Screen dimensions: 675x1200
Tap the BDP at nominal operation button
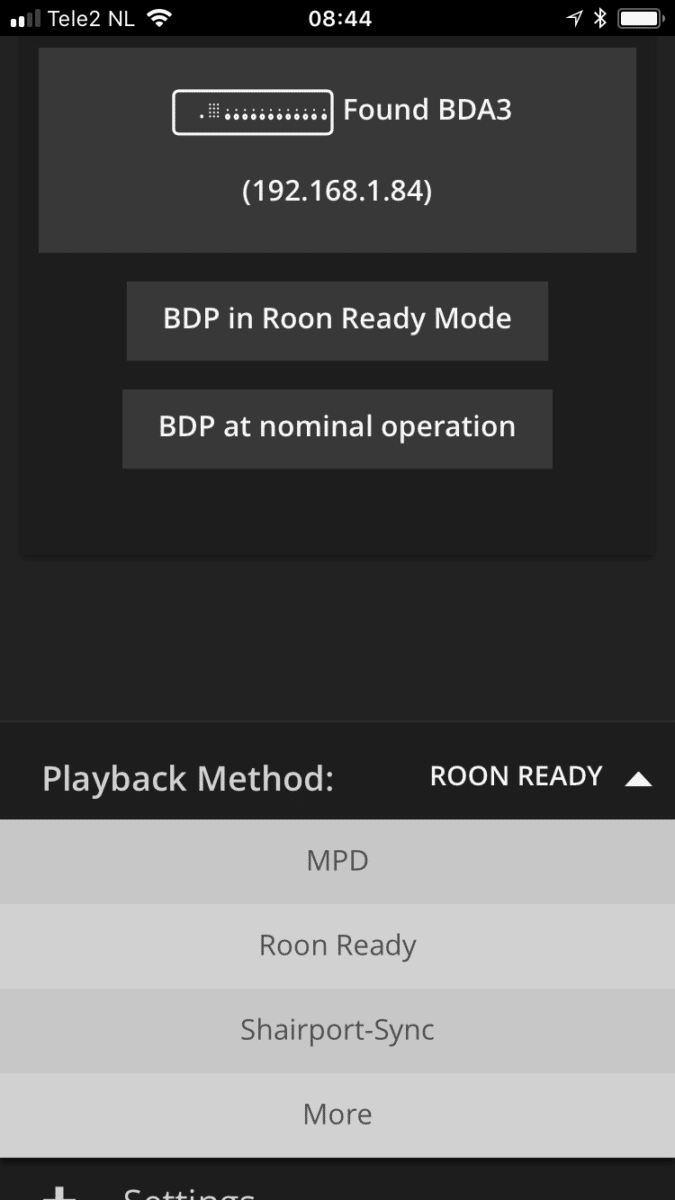(337, 428)
